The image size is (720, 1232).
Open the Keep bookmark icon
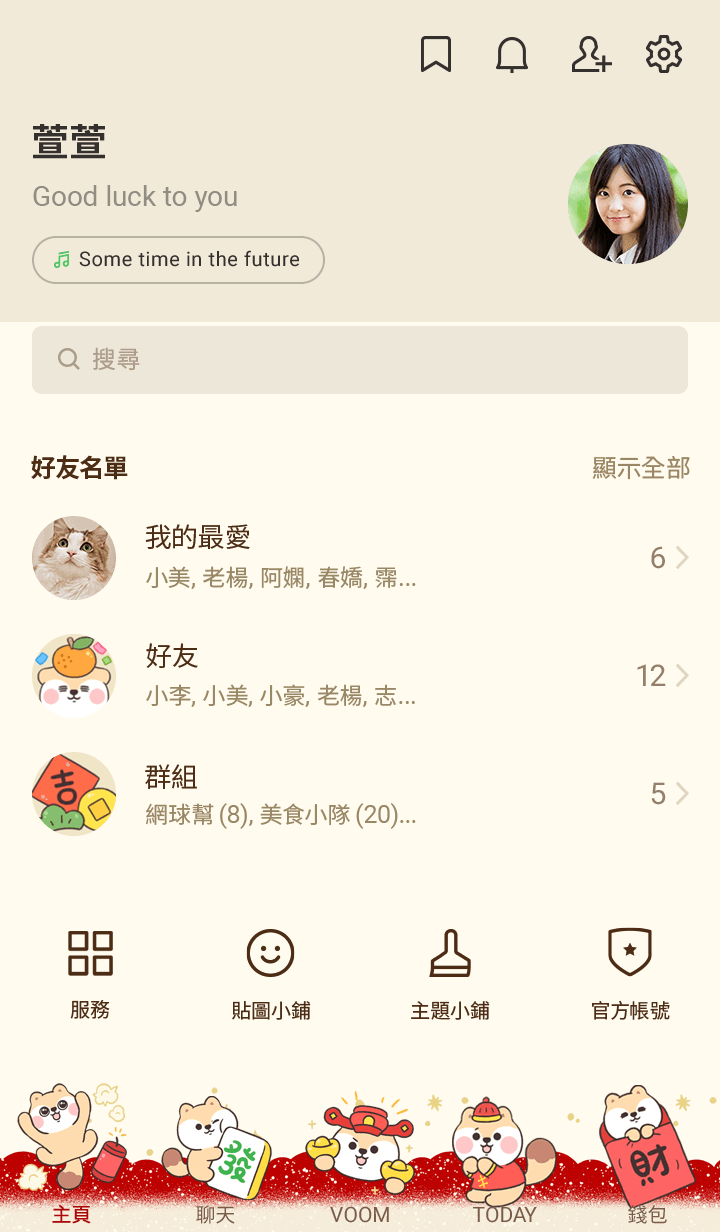tap(436, 55)
